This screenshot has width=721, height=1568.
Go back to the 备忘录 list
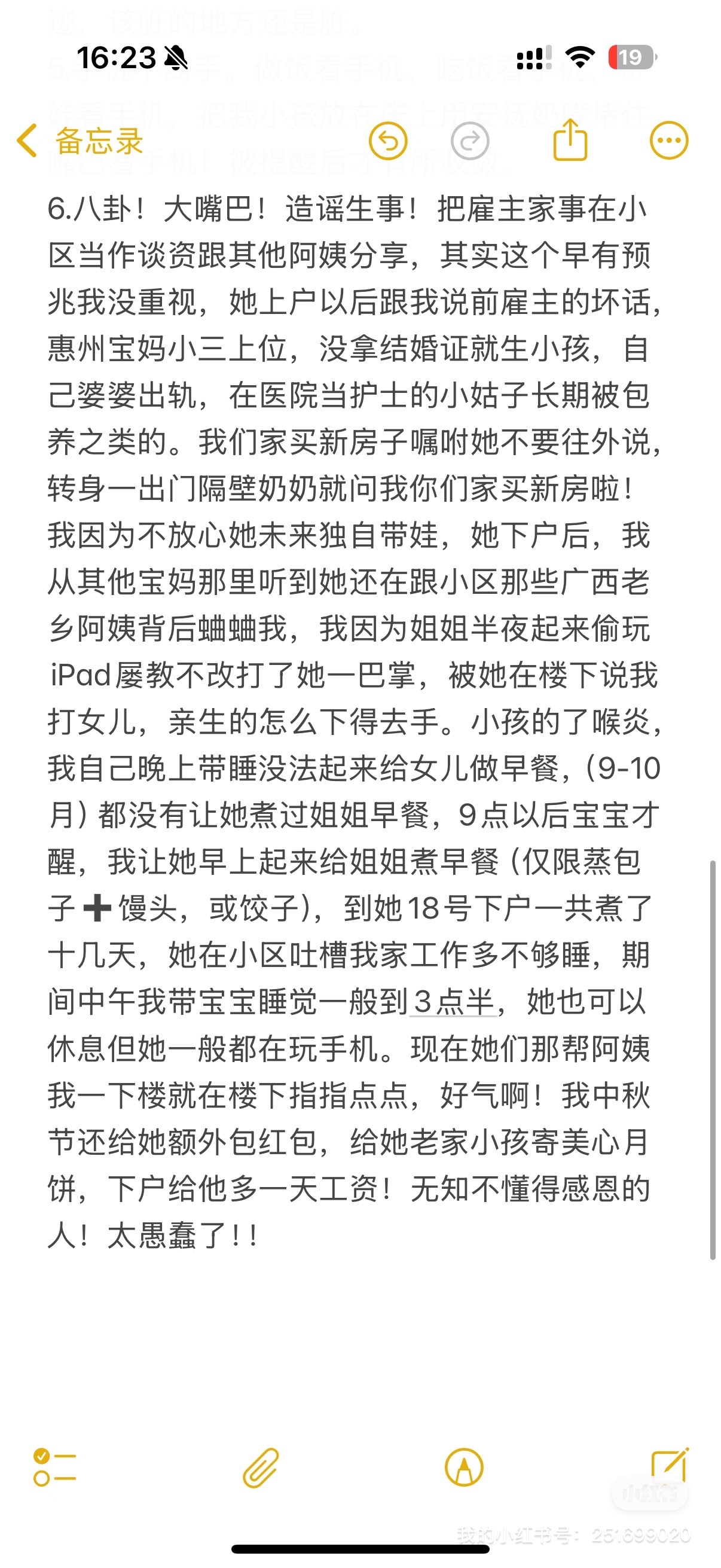pyautogui.click(x=80, y=141)
